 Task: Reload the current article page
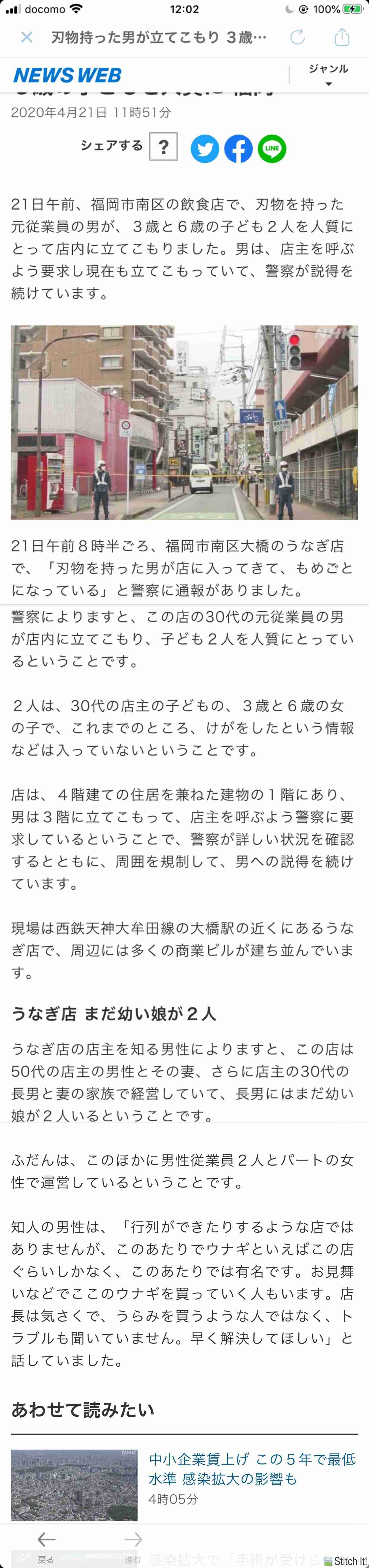coord(298,37)
